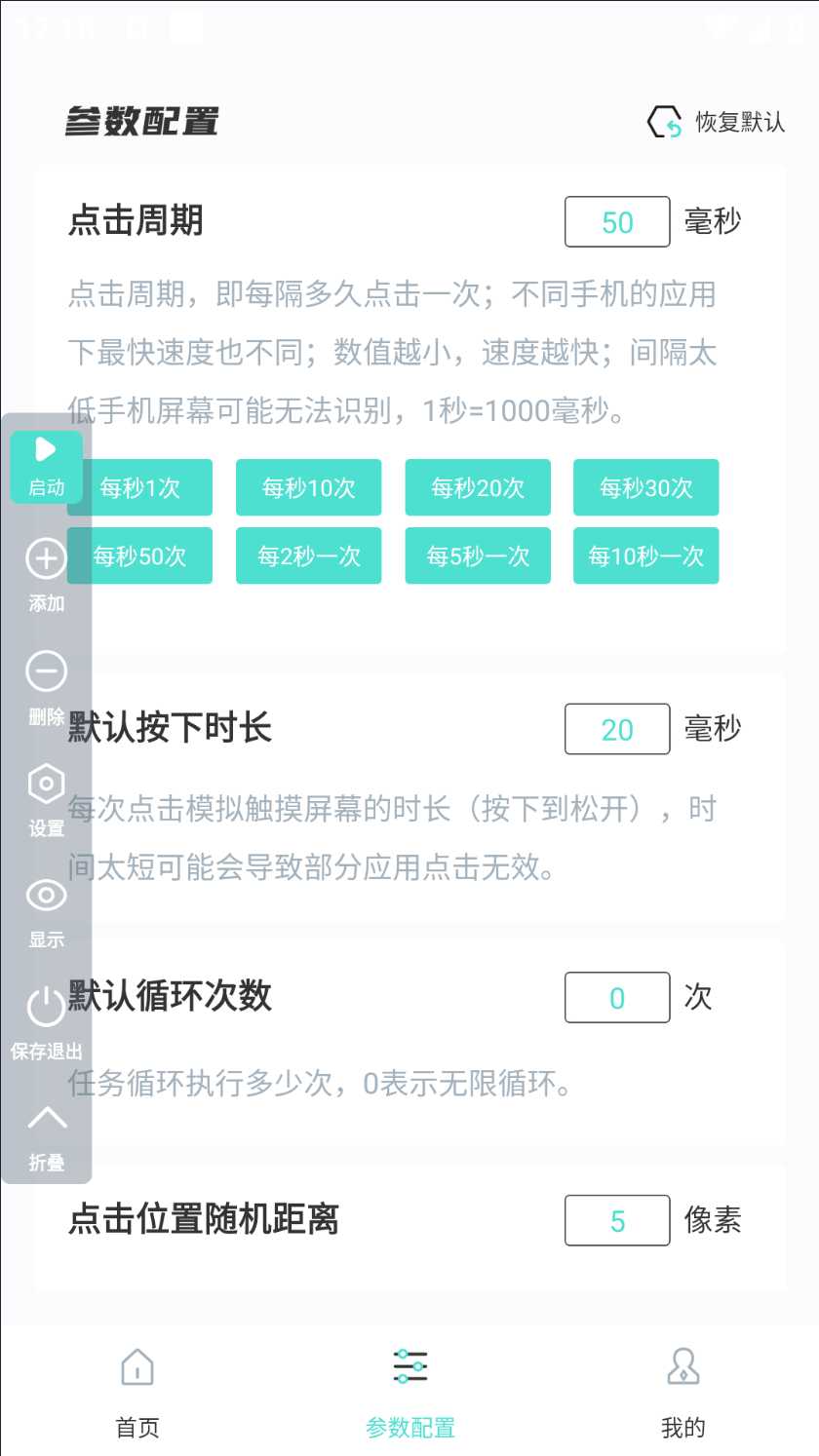Image resolution: width=819 pixels, height=1456 pixels.
Task: Choose the 每秒20次 preset
Action: click(478, 487)
